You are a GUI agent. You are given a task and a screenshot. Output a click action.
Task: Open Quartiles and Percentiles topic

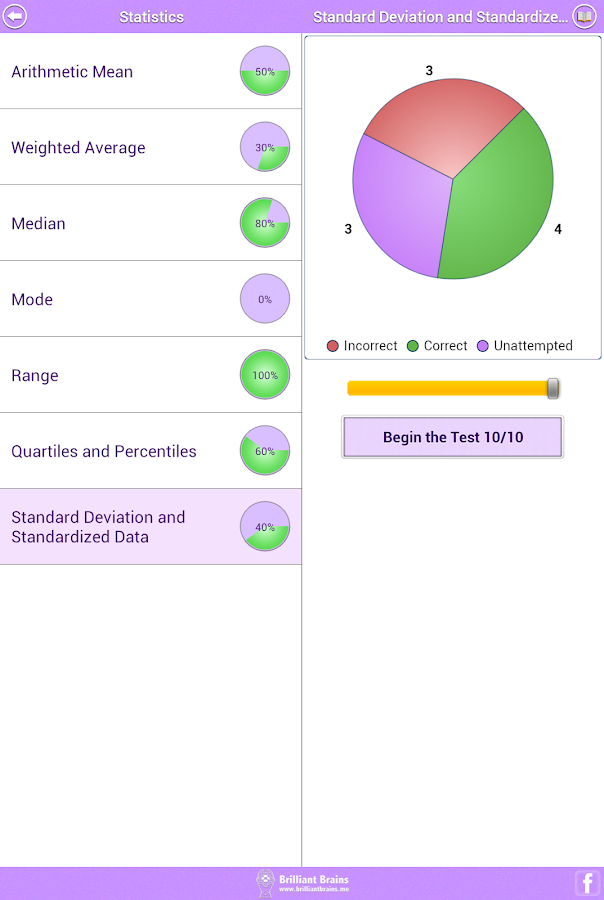pos(150,452)
